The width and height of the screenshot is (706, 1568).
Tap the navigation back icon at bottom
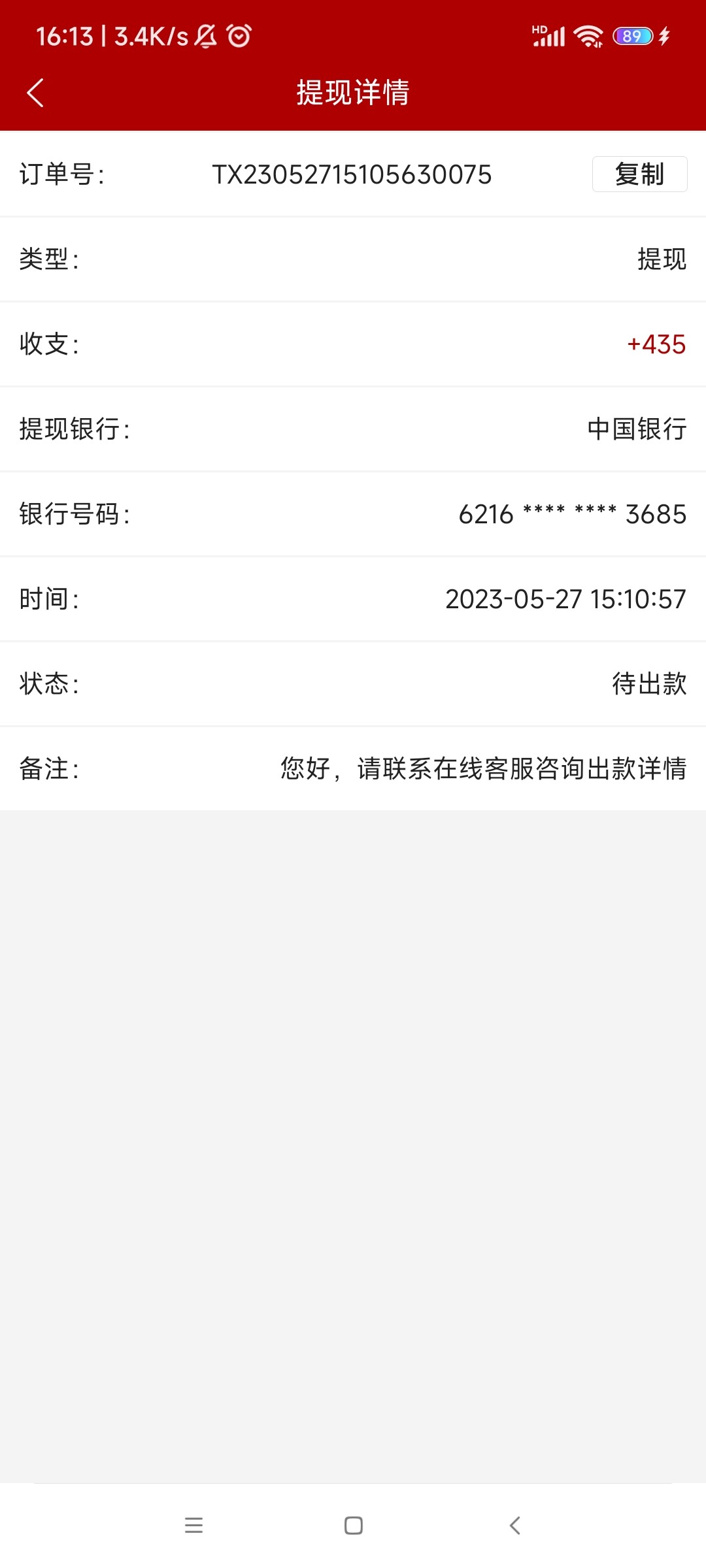click(514, 1526)
